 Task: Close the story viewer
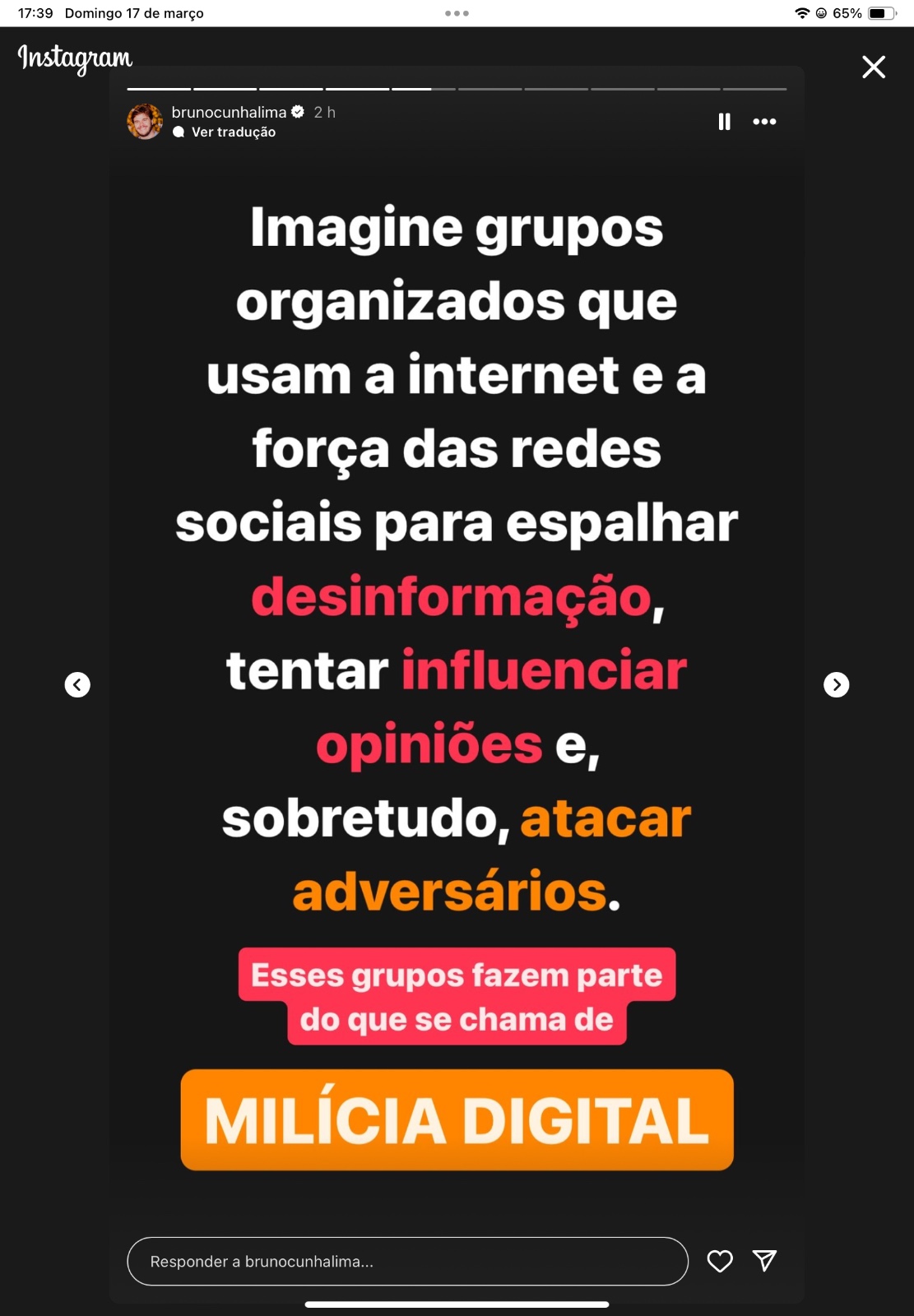tap(873, 67)
